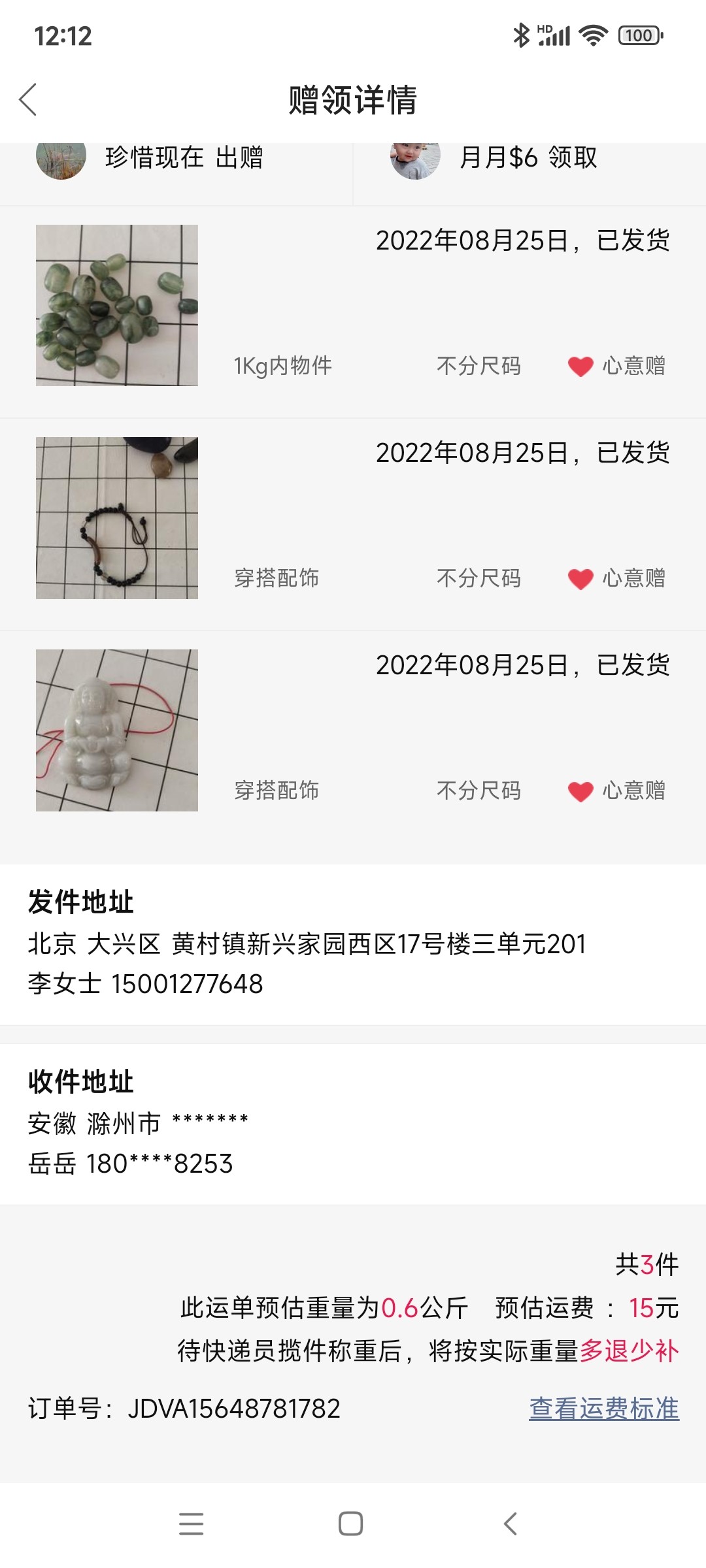706x1568 pixels.
Task: Open the white jade Buddha pendant photo
Action: pyautogui.click(x=117, y=730)
